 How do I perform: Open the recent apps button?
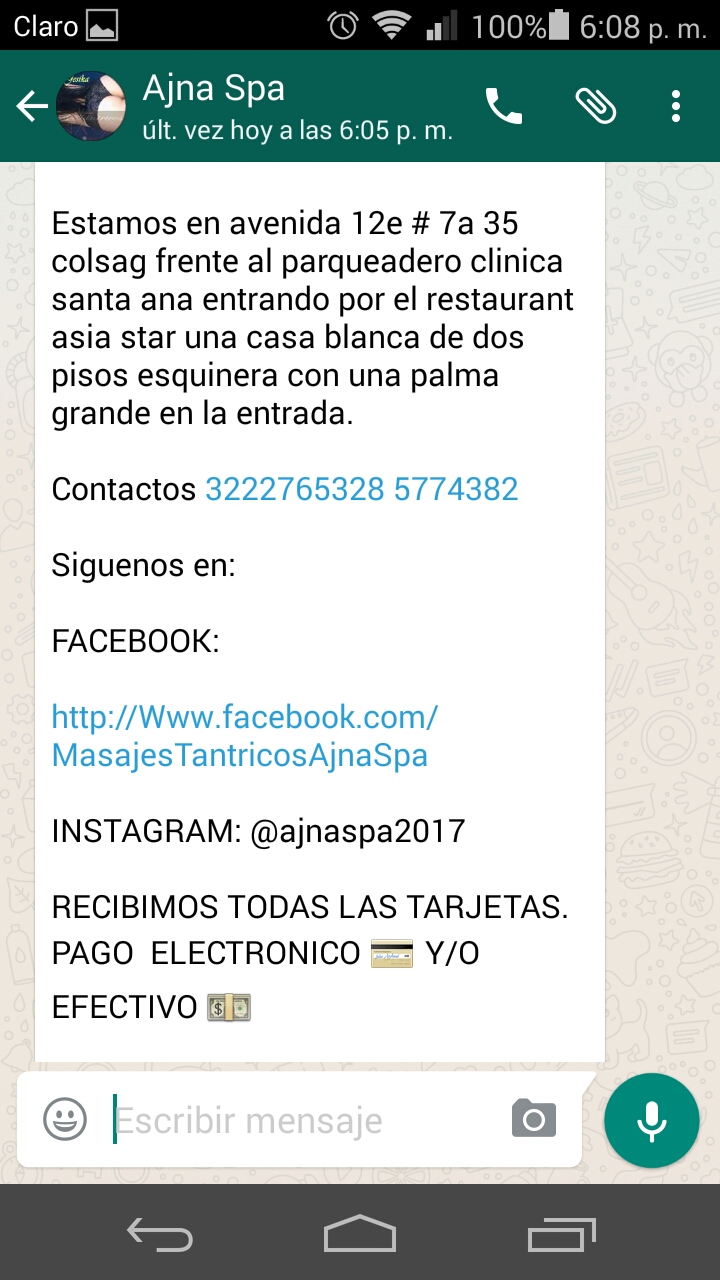click(x=562, y=1234)
